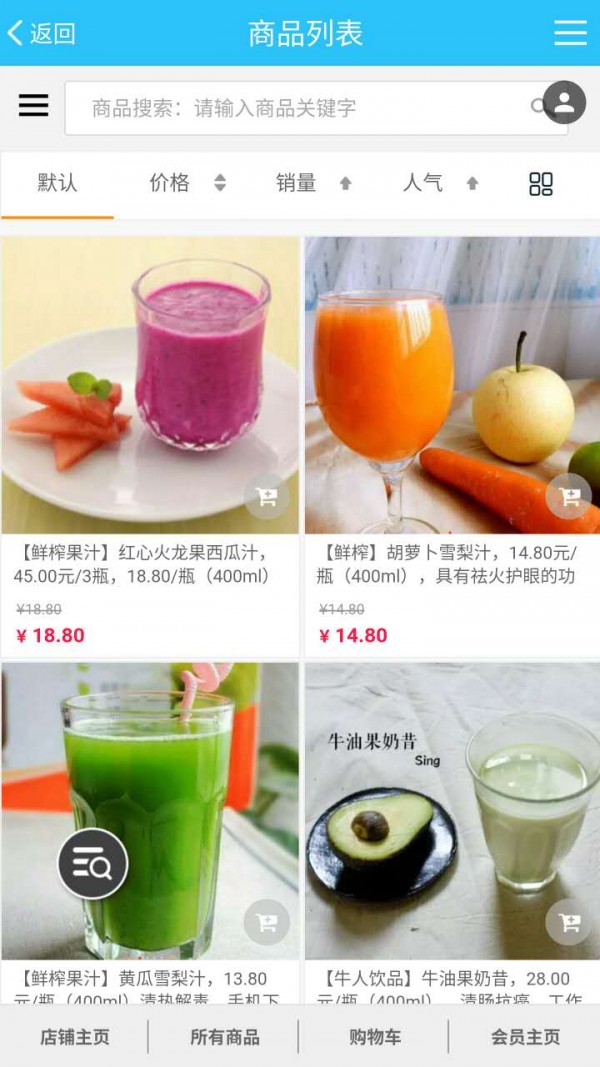Tap the 商品搜索 search field
This screenshot has width=600, height=1067.
[x=300, y=108]
